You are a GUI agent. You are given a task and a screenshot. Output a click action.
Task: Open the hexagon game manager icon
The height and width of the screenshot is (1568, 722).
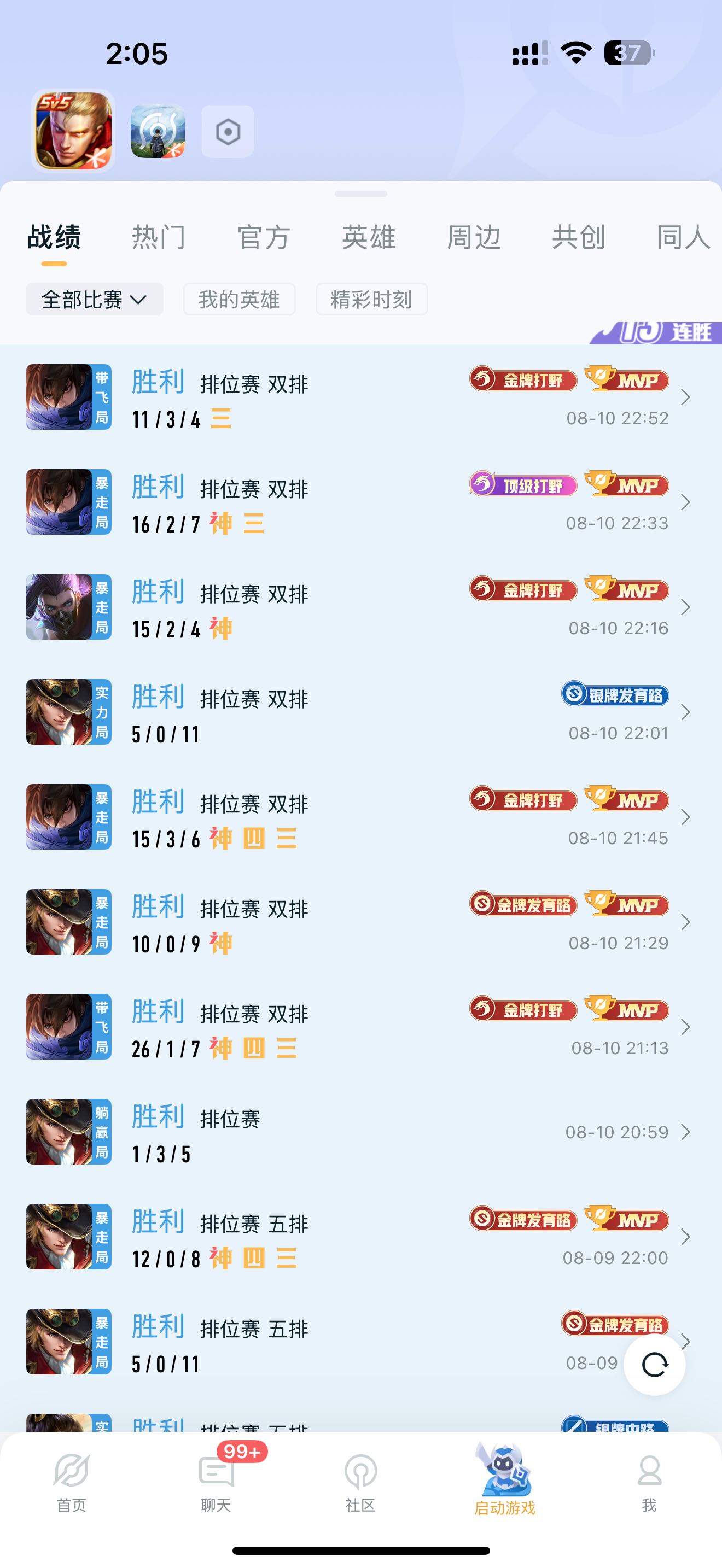point(228,131)
